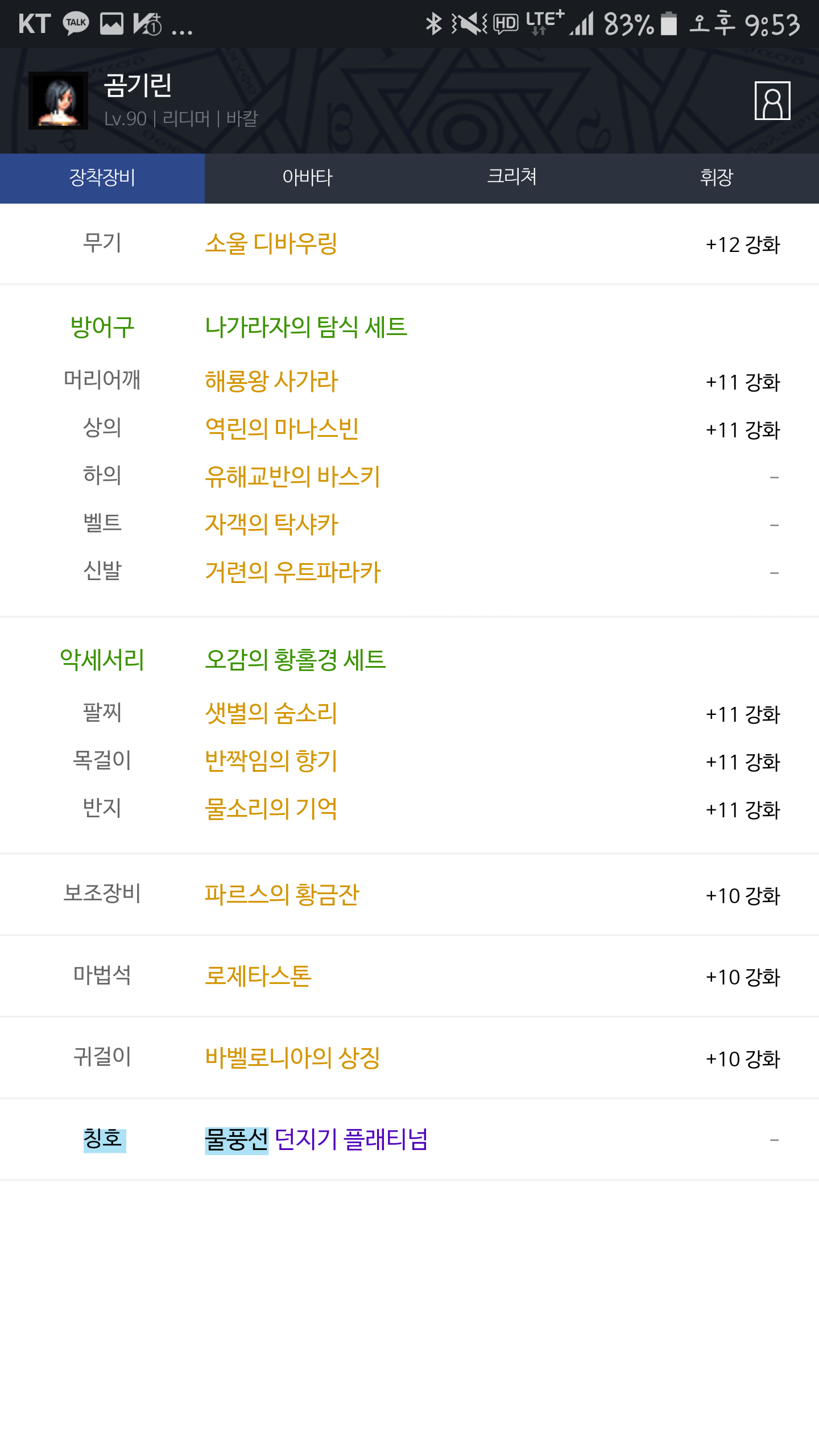The image size is (819, 1456).
Task: Open weapon item 소울 디바우링
Action: pos(271,244)
